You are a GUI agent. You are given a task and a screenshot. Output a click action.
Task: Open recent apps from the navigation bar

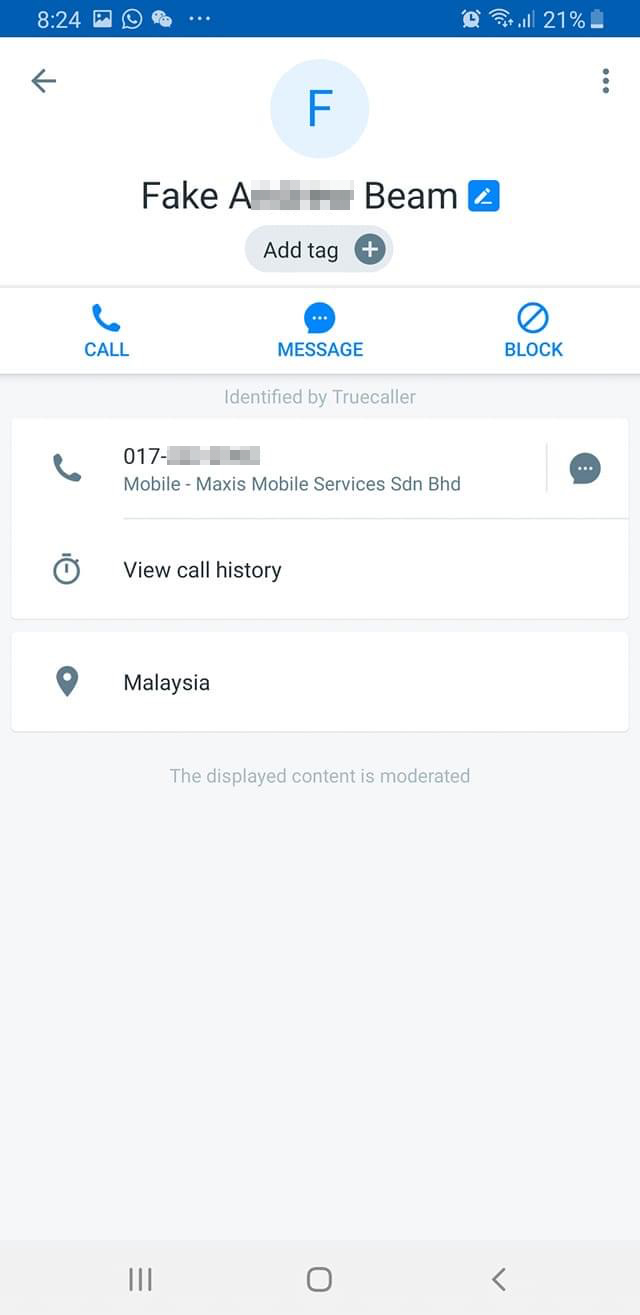pyautogui.click(x=140, y=1278)
